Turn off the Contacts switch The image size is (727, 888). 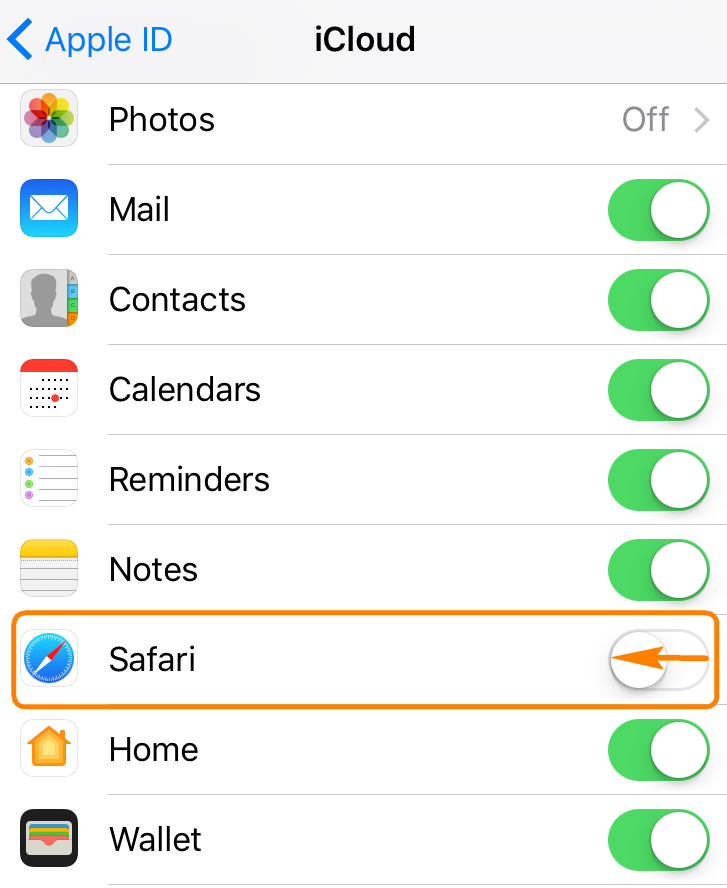[658, 298]
